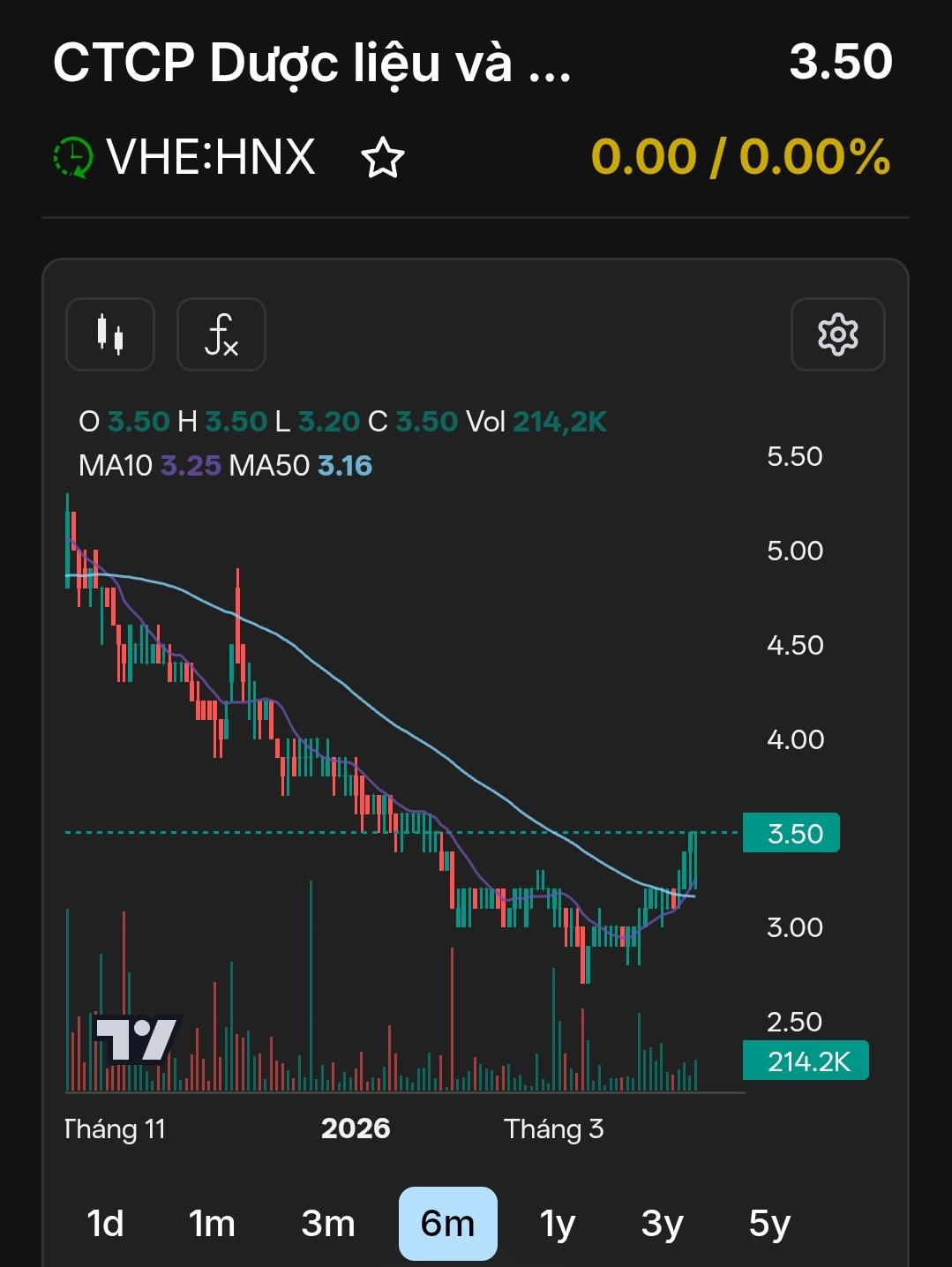View the 3y price history
Viewport: 952px width, 1267px height.
[x=662, y=1224]
